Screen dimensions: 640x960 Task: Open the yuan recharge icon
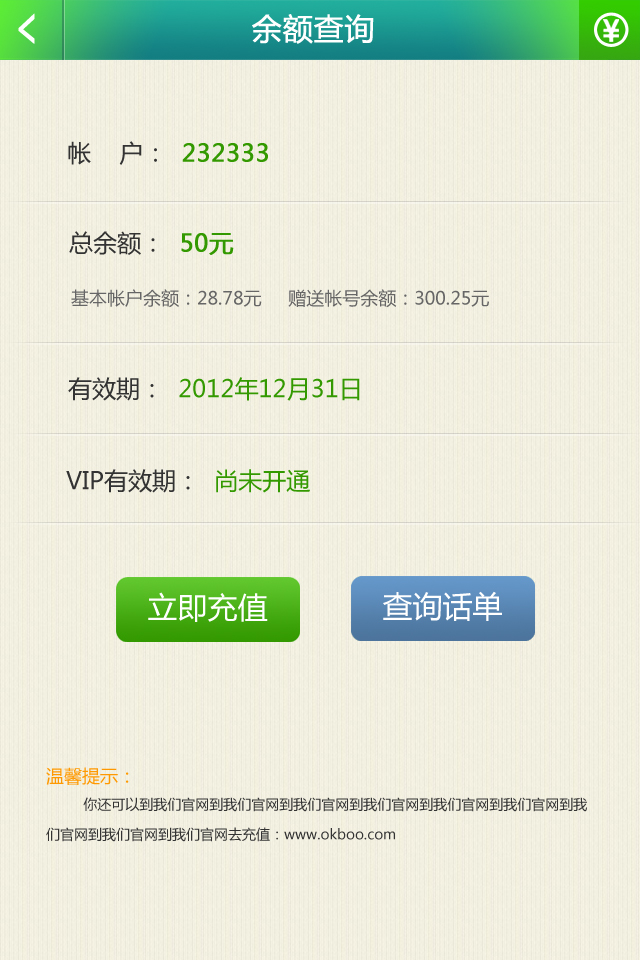[610, 30]
